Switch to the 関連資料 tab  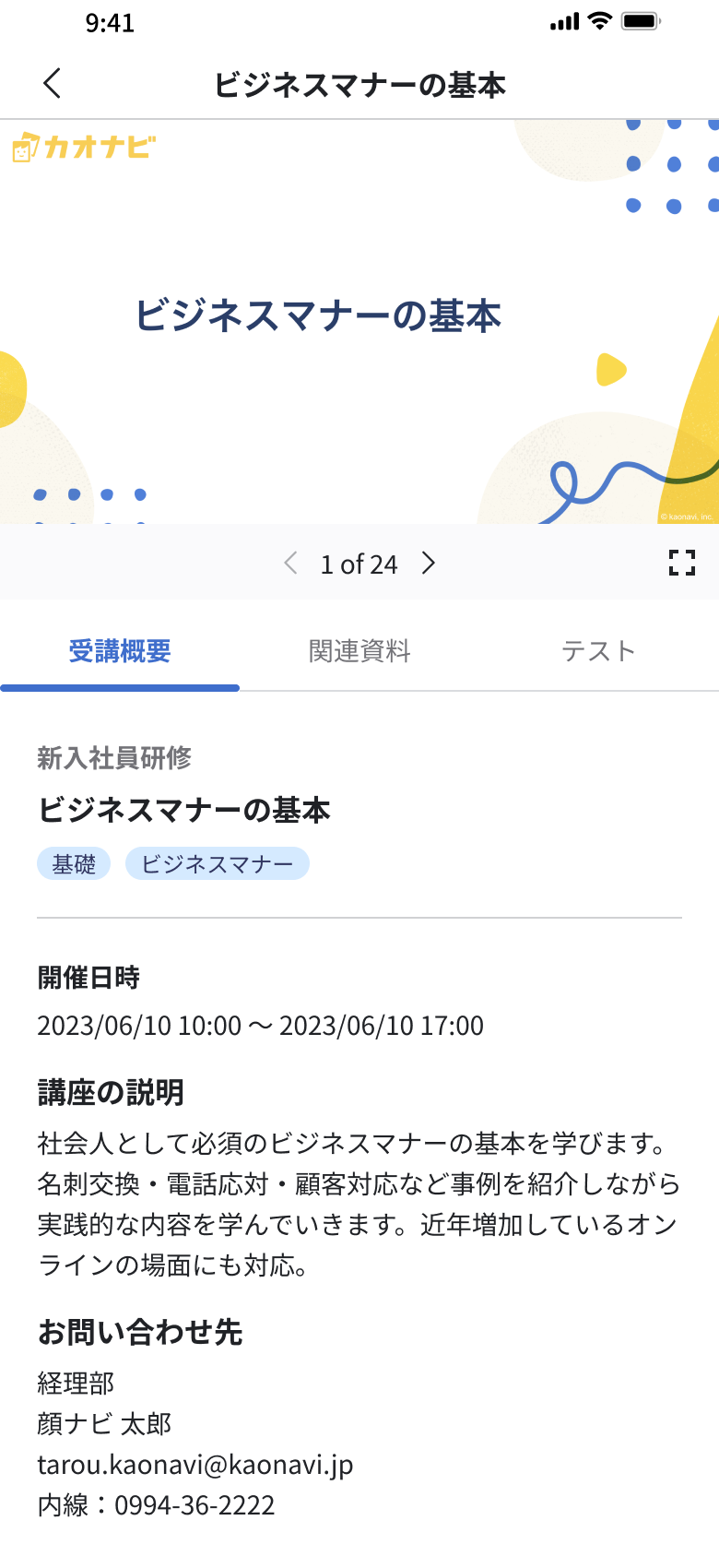(x=359, y=651)
